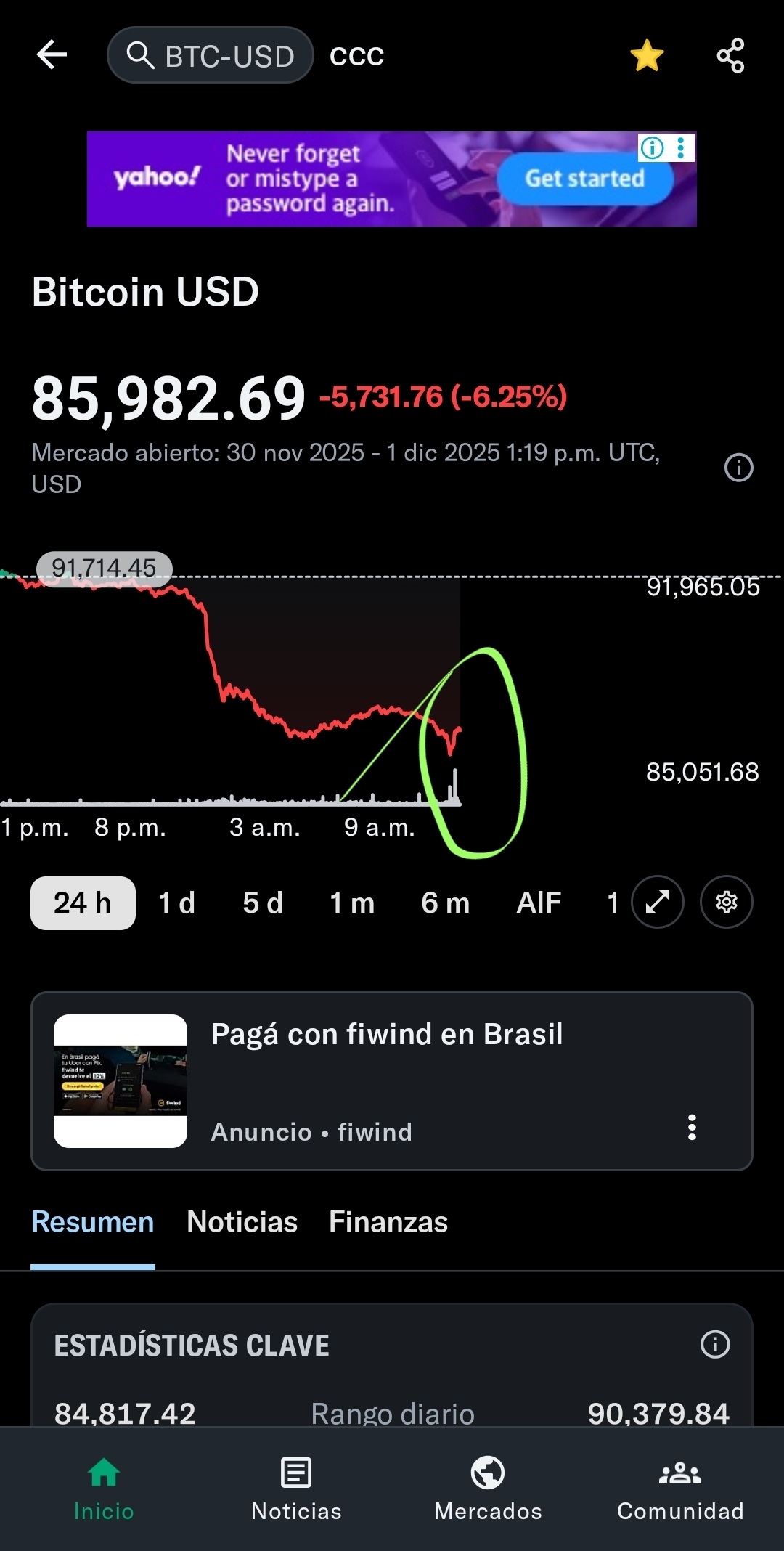Tap Get started in the Yahoo ad
784x1551 pixels.
tap(587, 179)
